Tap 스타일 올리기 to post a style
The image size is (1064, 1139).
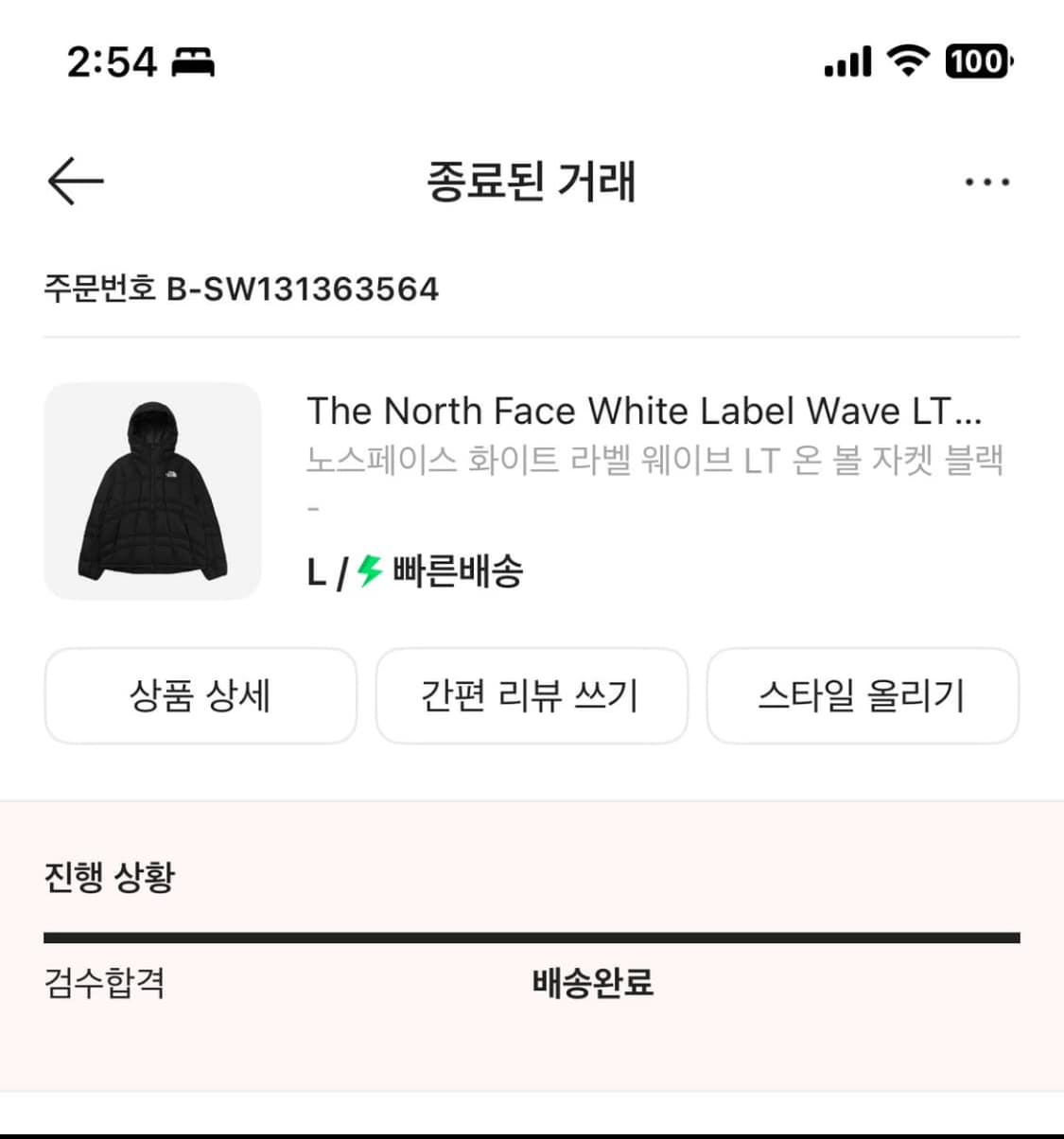tap(863, 695)
